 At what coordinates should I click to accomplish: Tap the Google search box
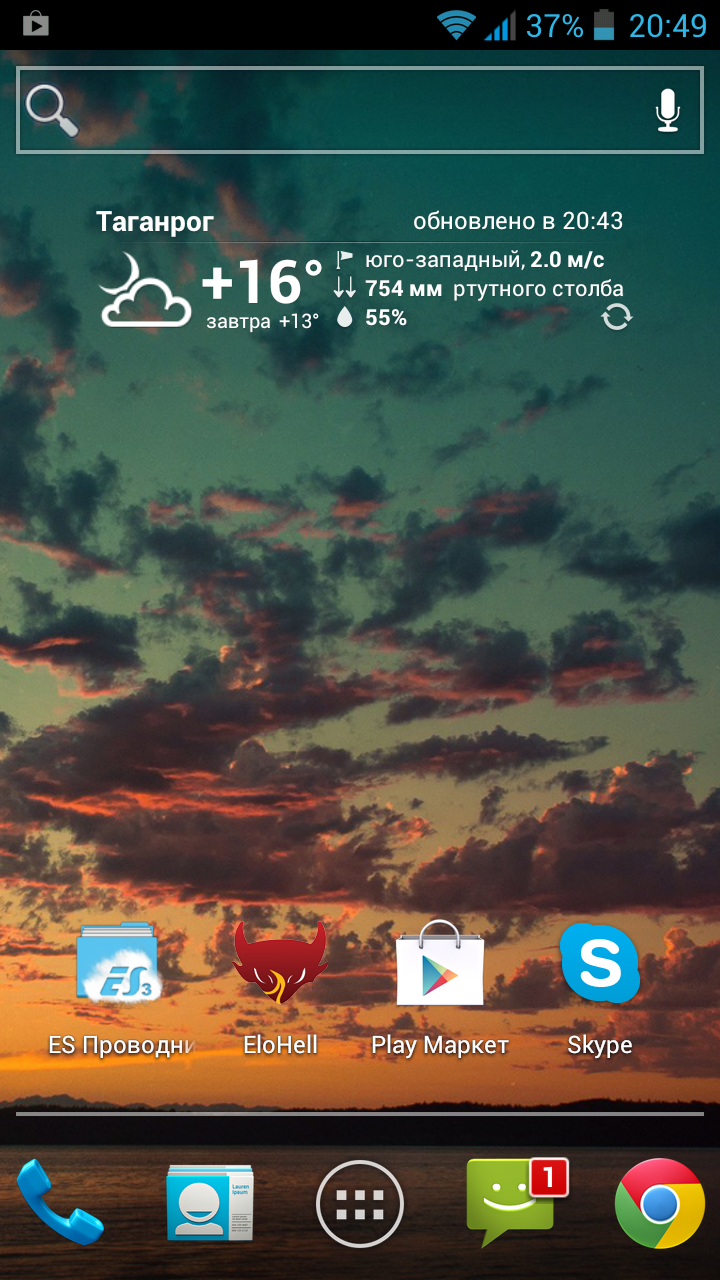pos(360,110)
